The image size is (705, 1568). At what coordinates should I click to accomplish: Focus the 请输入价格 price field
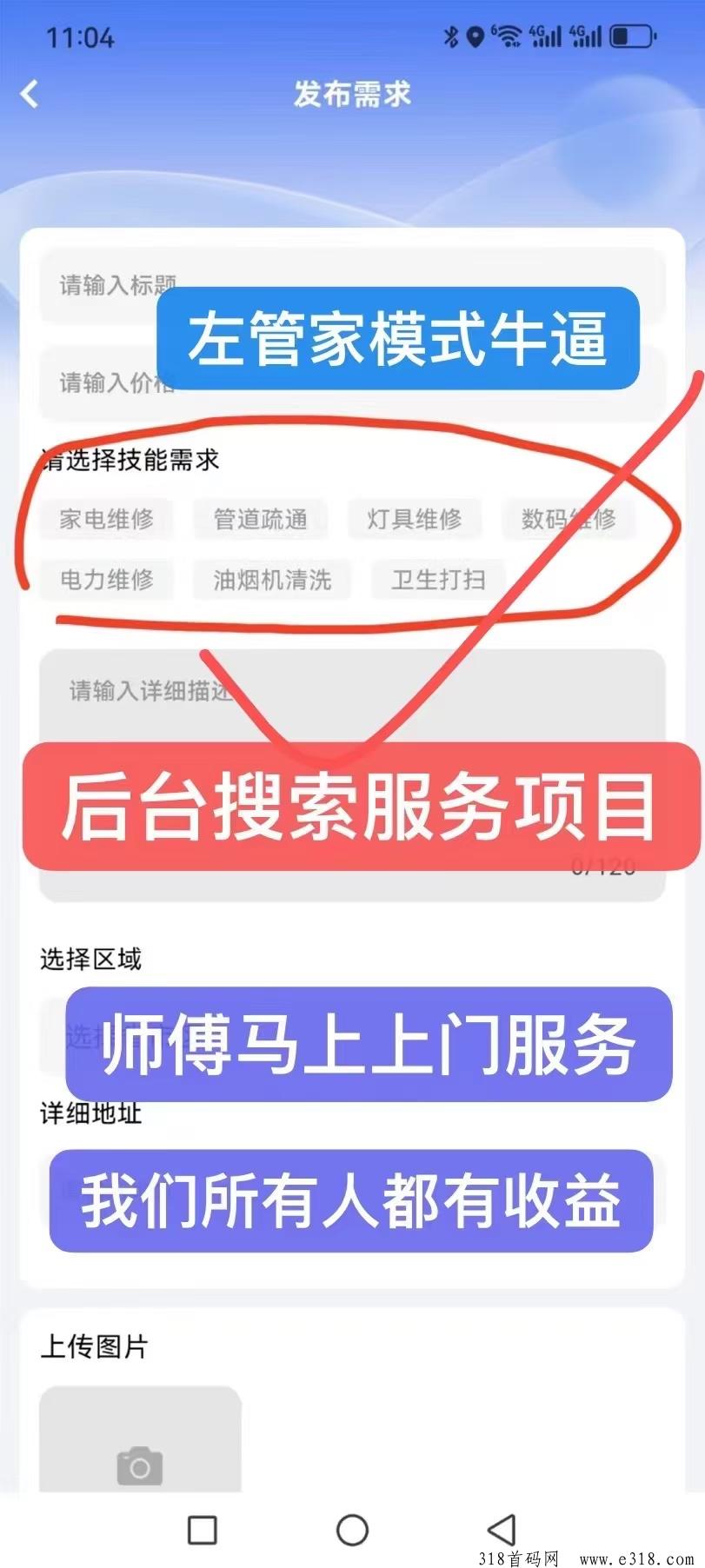[96, 382]
